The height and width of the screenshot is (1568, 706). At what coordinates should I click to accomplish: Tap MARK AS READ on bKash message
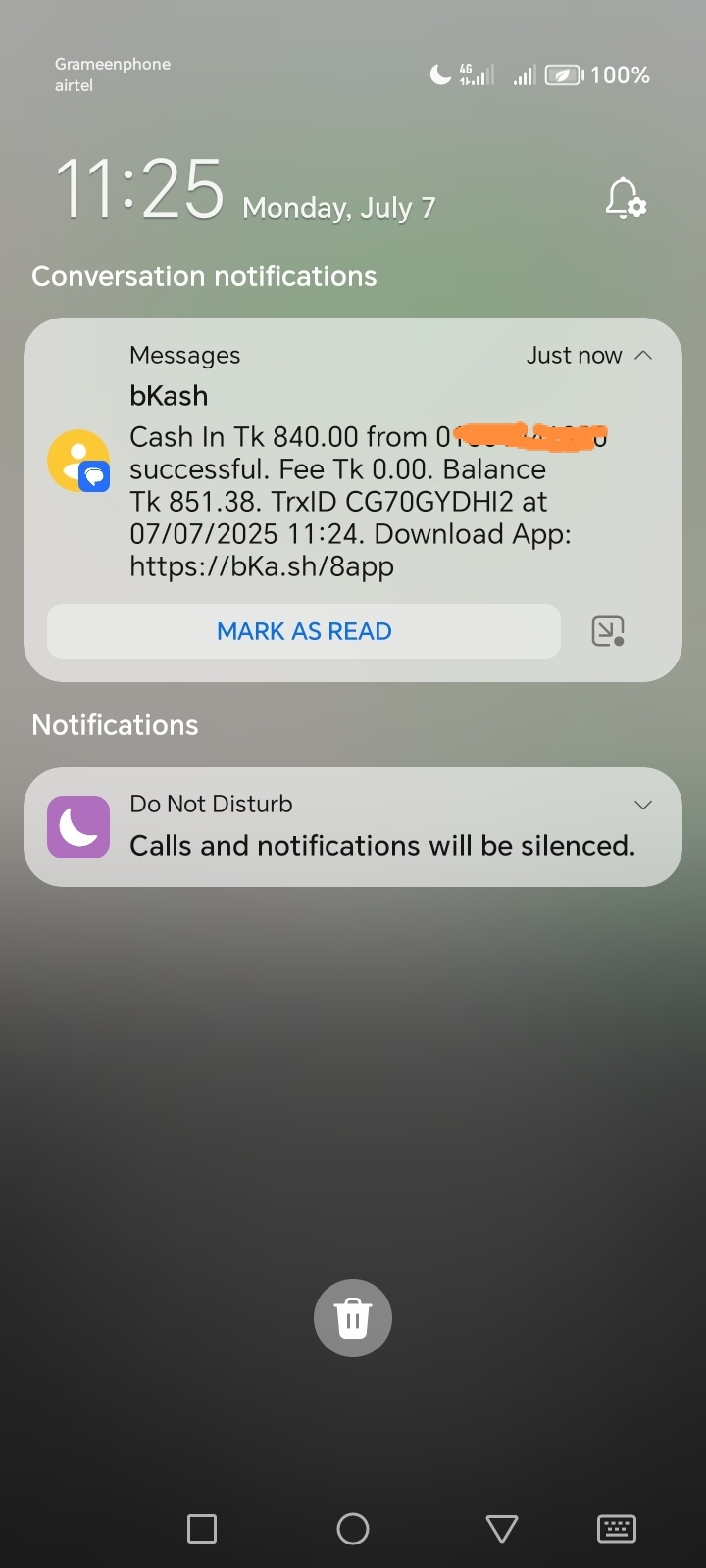304,631
